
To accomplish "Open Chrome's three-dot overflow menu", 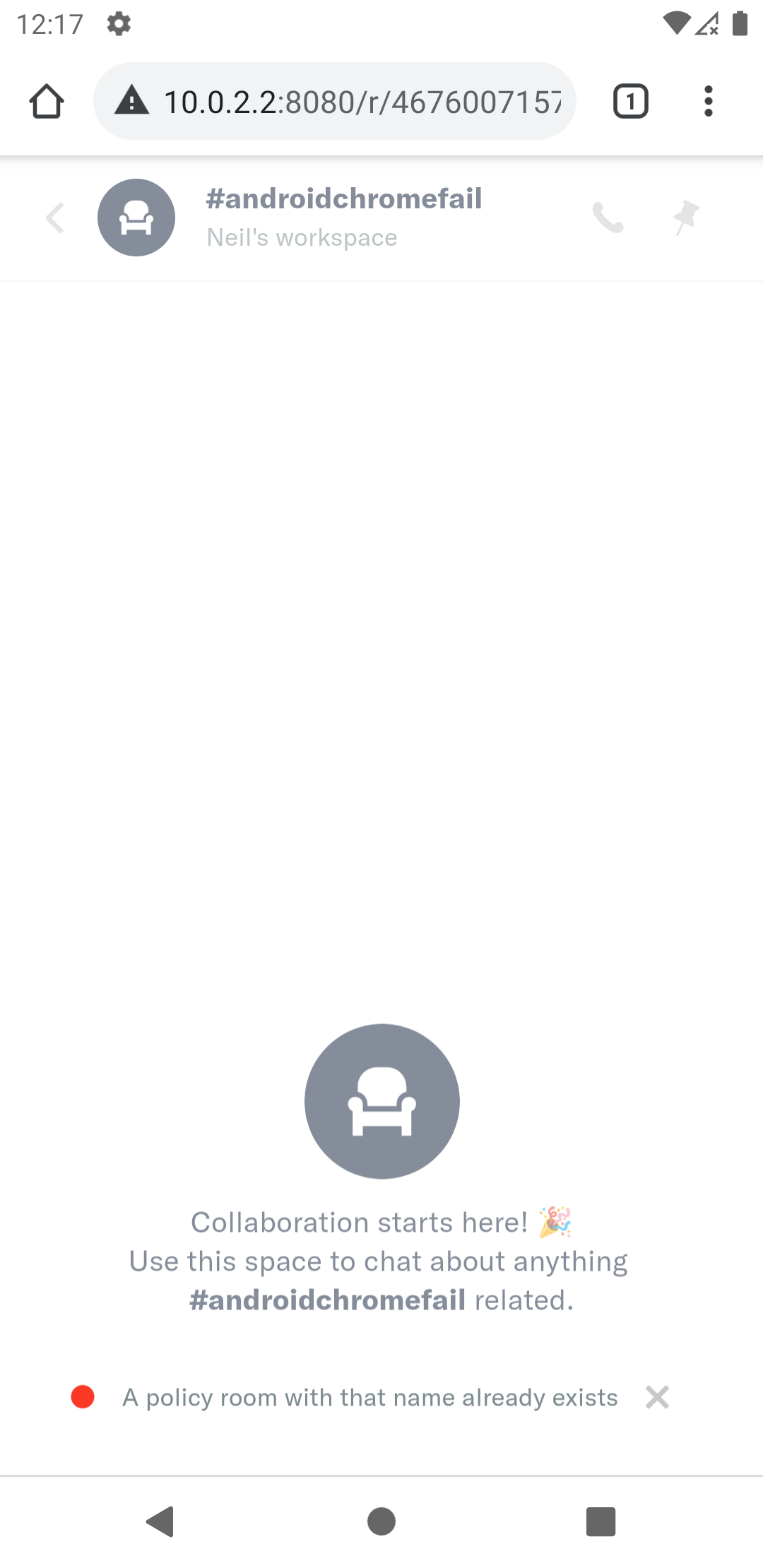I will pyautogui.click(x=708, y=101).
